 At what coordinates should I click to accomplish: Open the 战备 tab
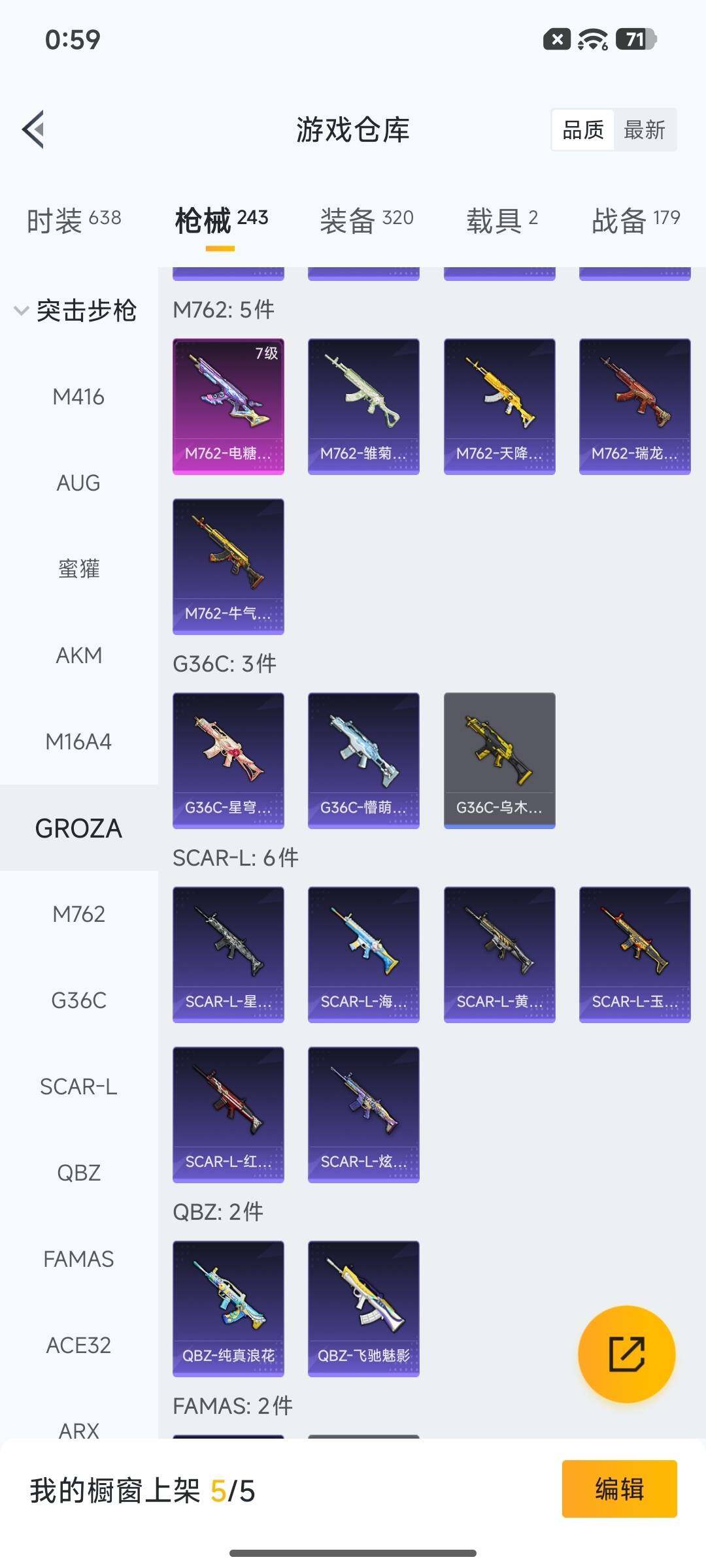coord(635,220)
